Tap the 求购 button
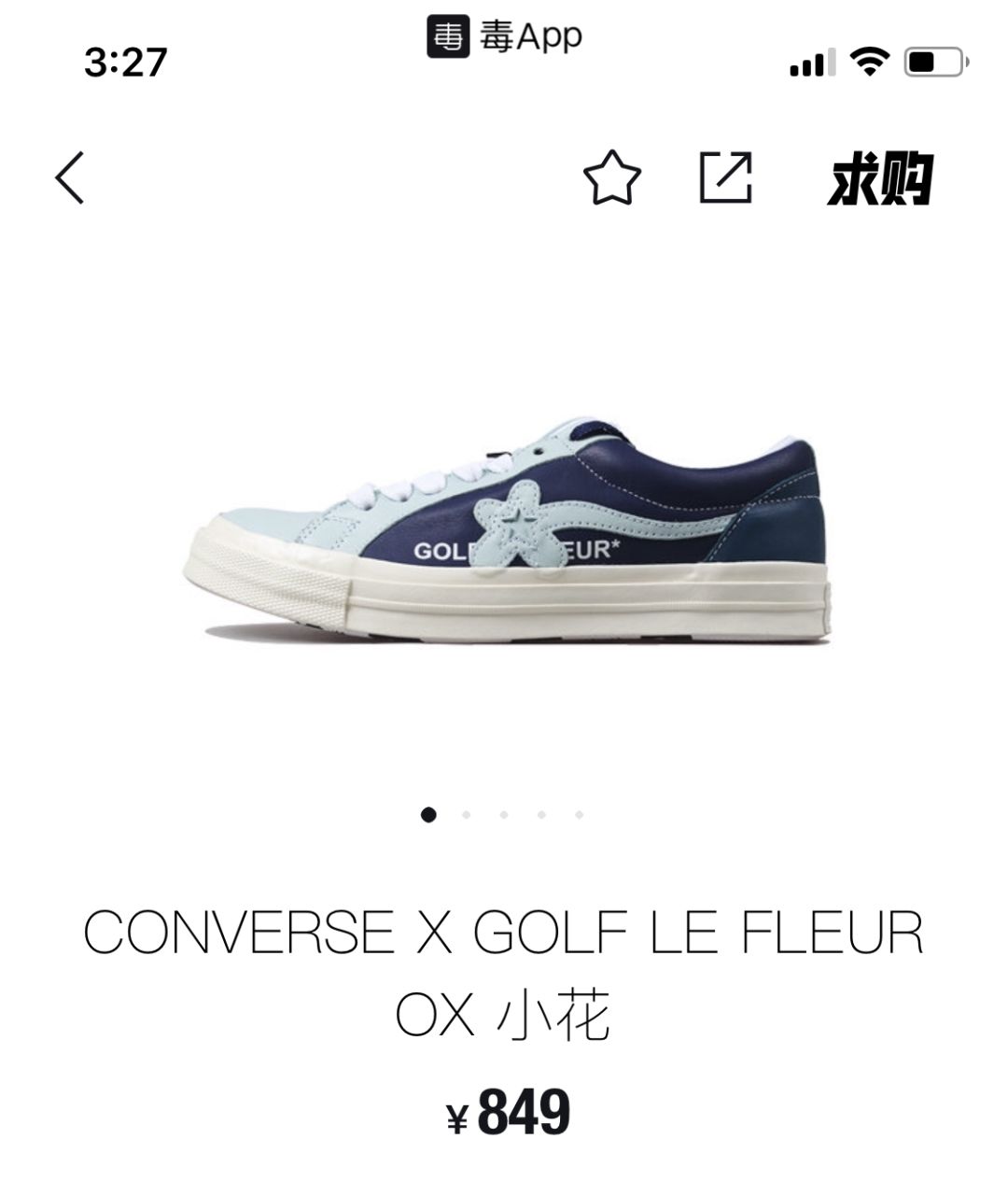This screenshot has height=1181, width=1008. pos(879,179)
